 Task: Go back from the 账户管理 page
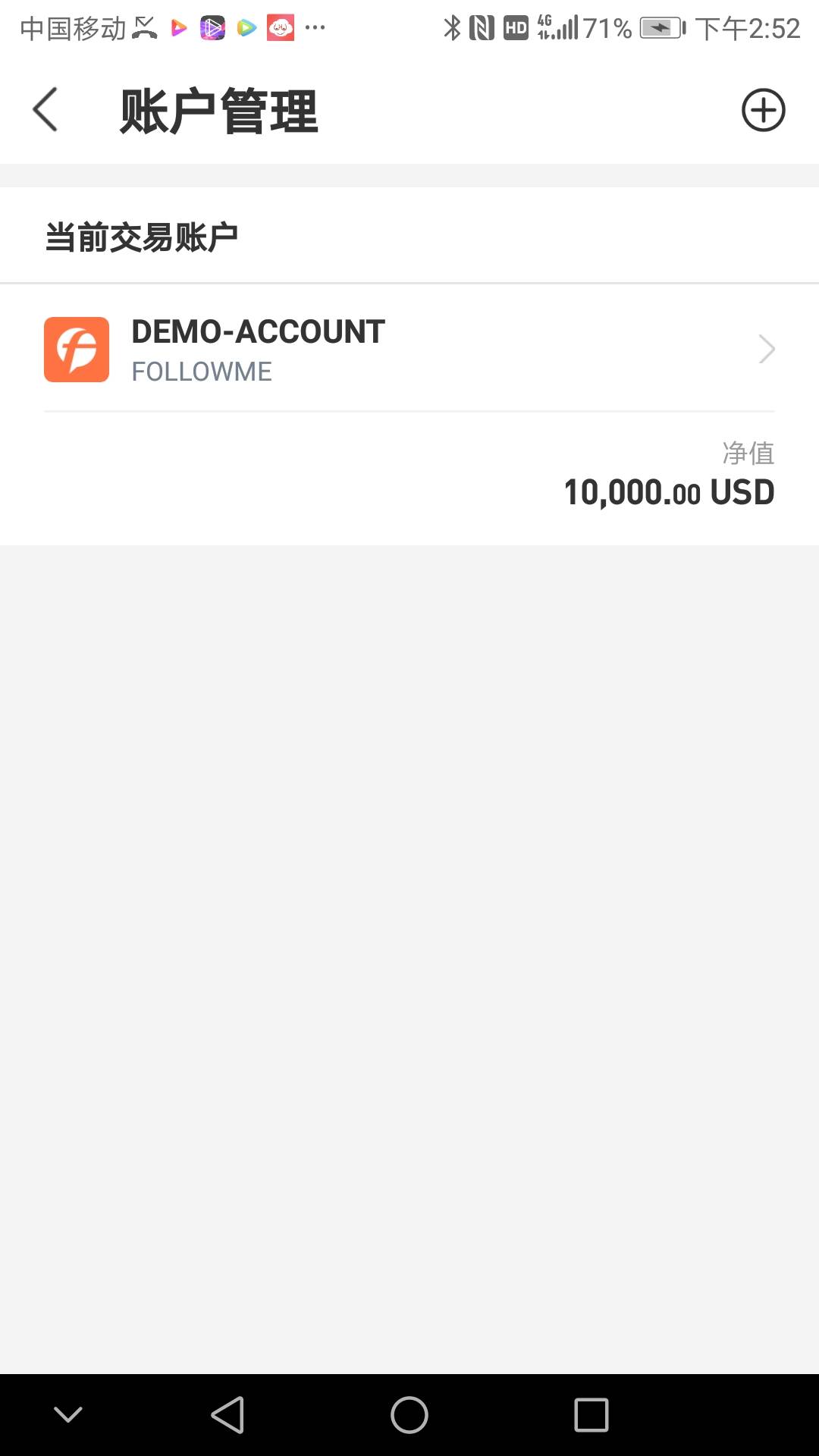click(45, 109)
